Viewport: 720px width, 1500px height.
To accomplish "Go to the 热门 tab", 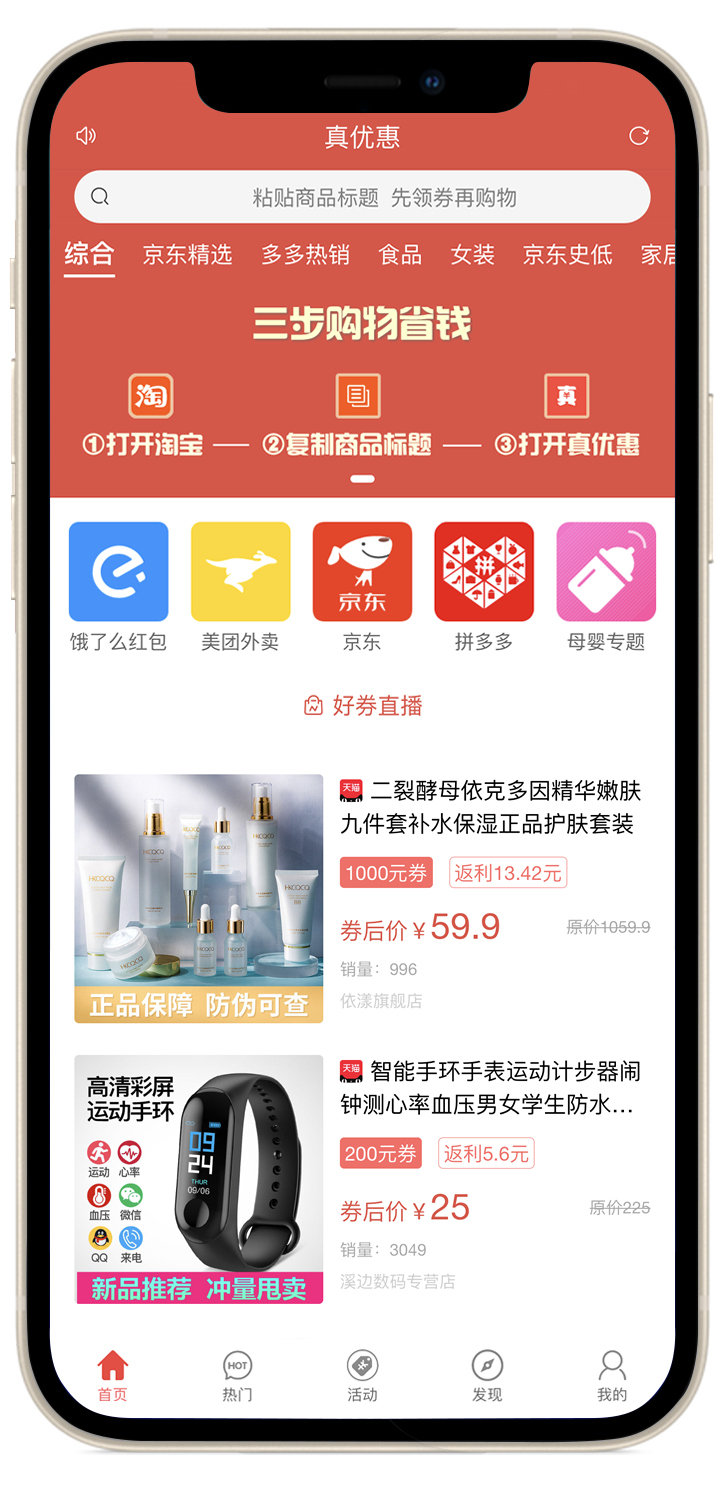I will tap(237, 1376).
